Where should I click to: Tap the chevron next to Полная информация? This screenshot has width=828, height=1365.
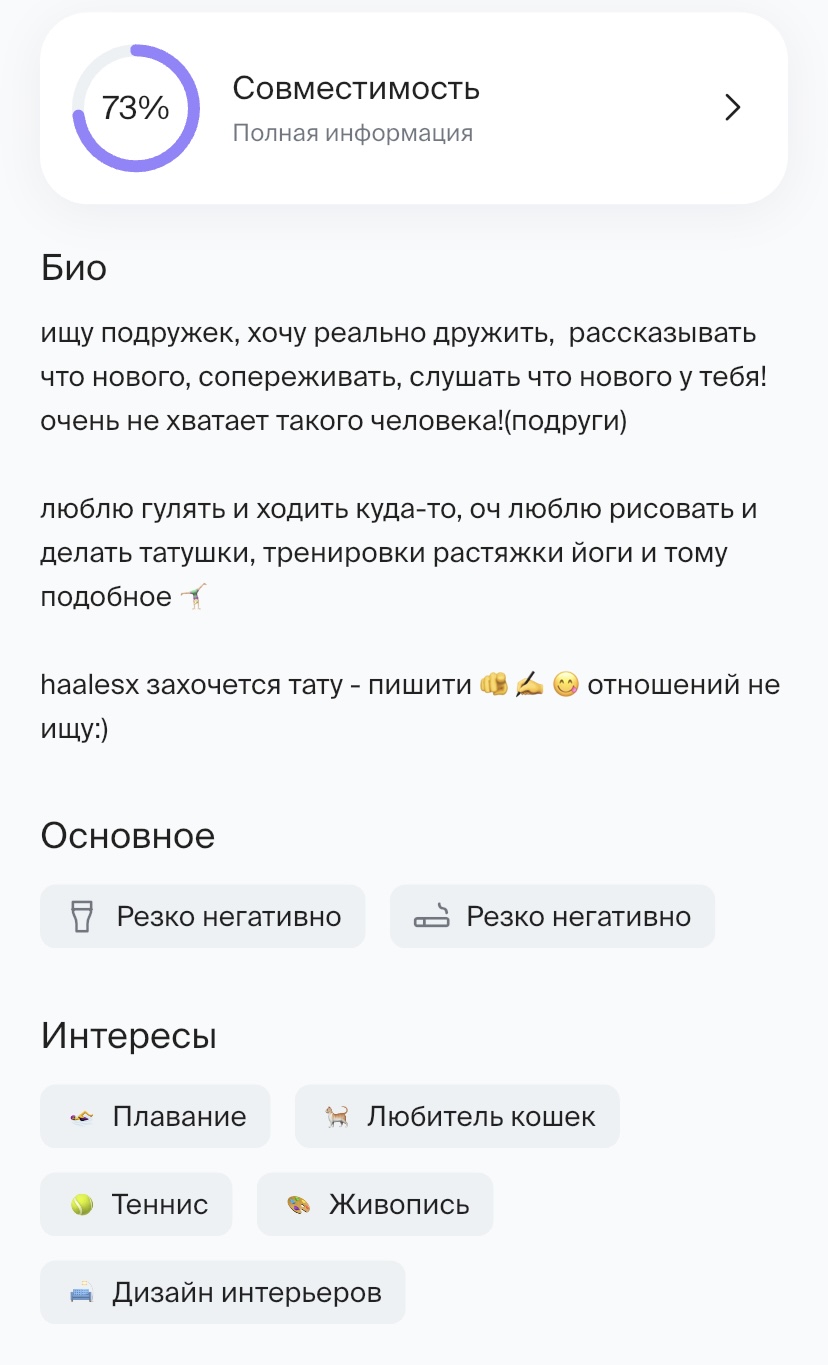pos(733,108)
